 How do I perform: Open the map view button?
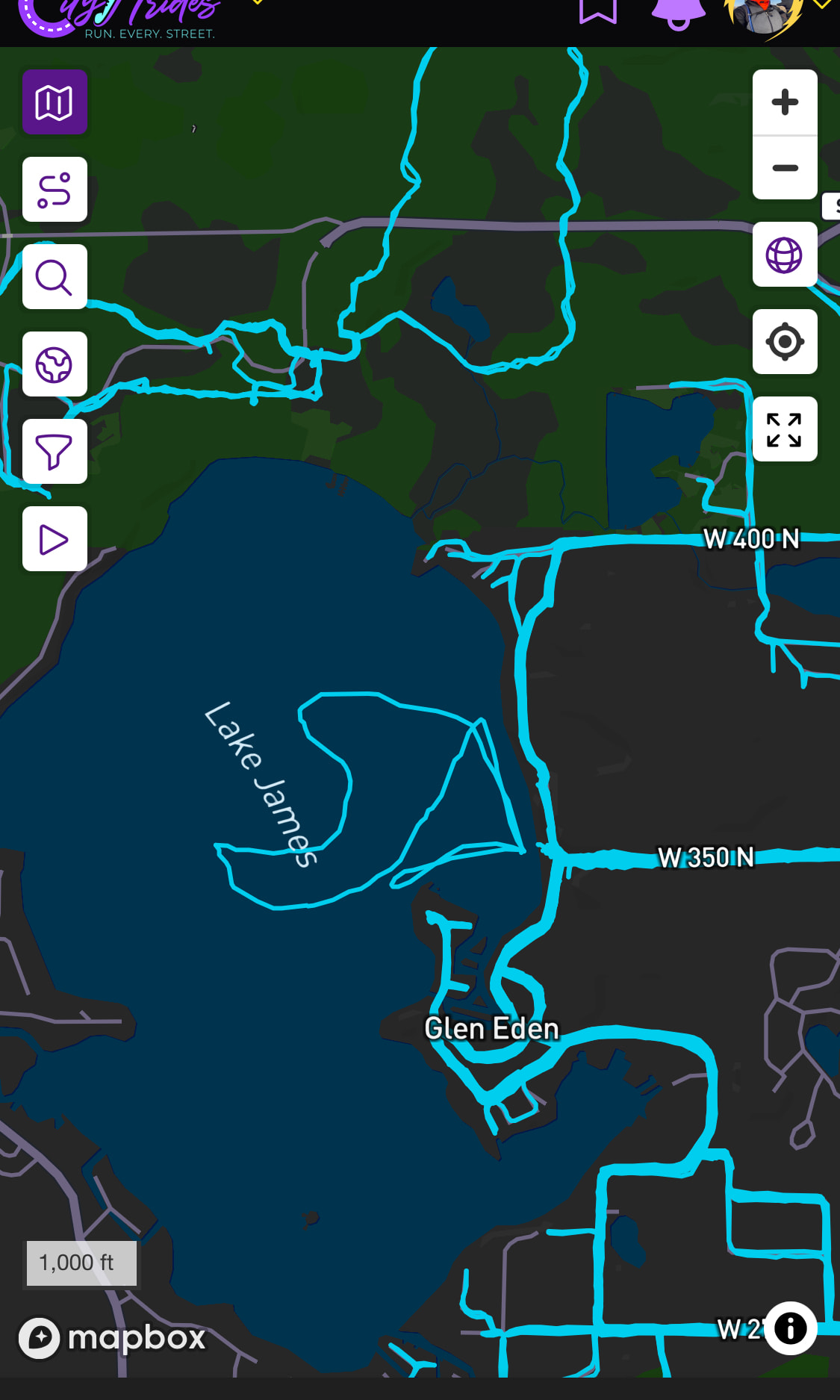click(x=55, y=102)
